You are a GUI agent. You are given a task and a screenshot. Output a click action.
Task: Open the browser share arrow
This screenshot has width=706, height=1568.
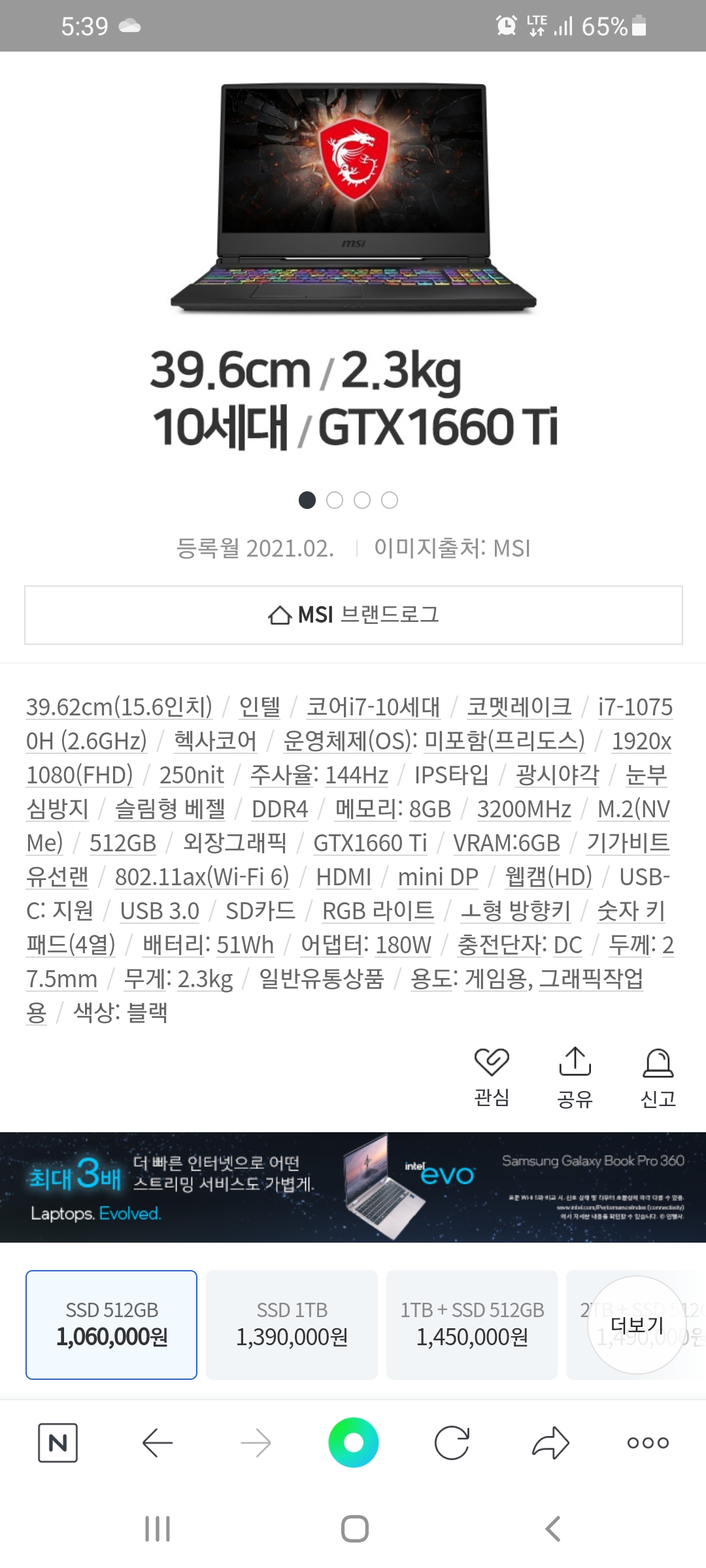[550, 1443]
